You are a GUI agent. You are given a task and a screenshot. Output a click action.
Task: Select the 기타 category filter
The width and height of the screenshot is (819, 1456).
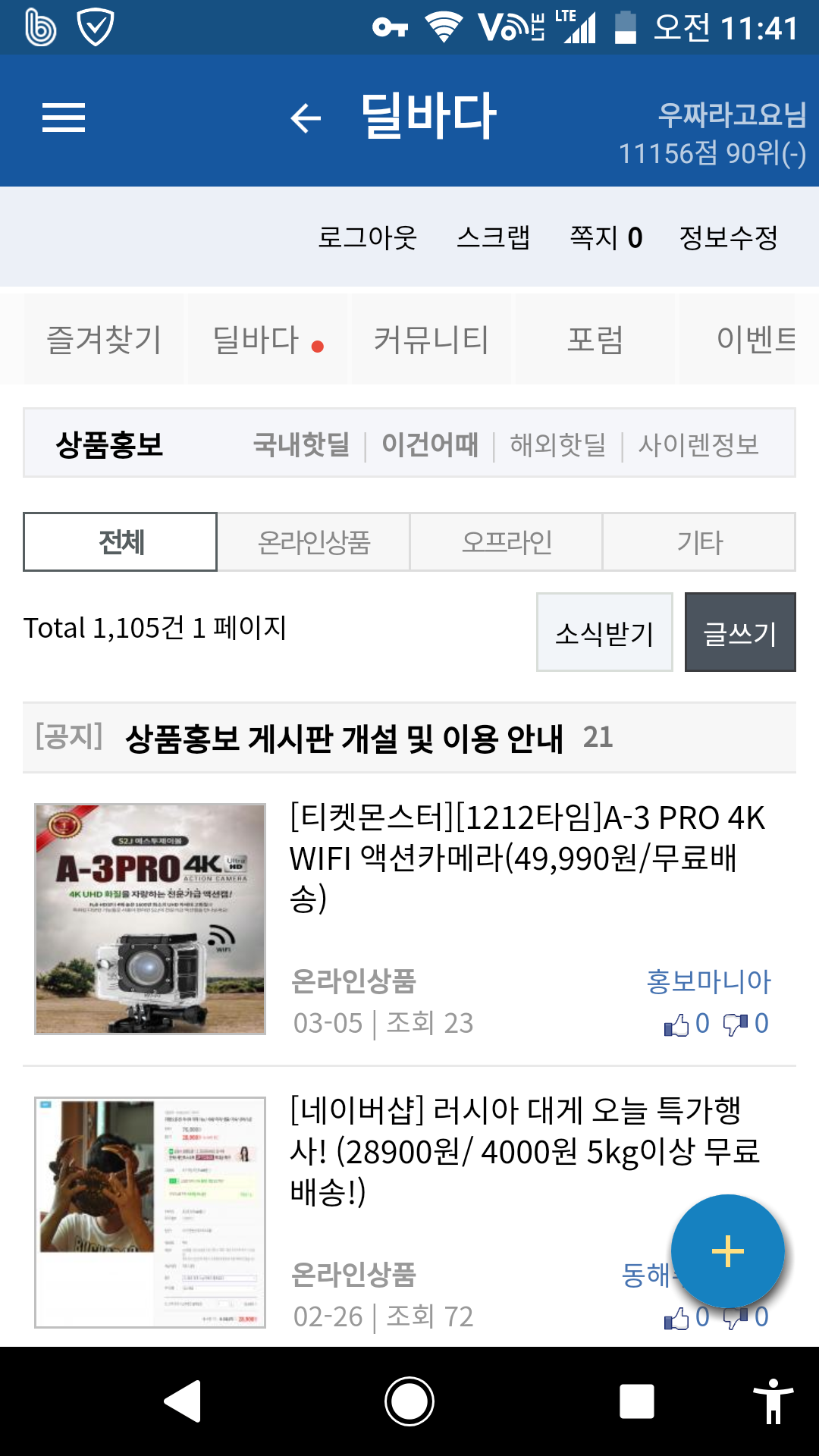click(x=699, y=542)
